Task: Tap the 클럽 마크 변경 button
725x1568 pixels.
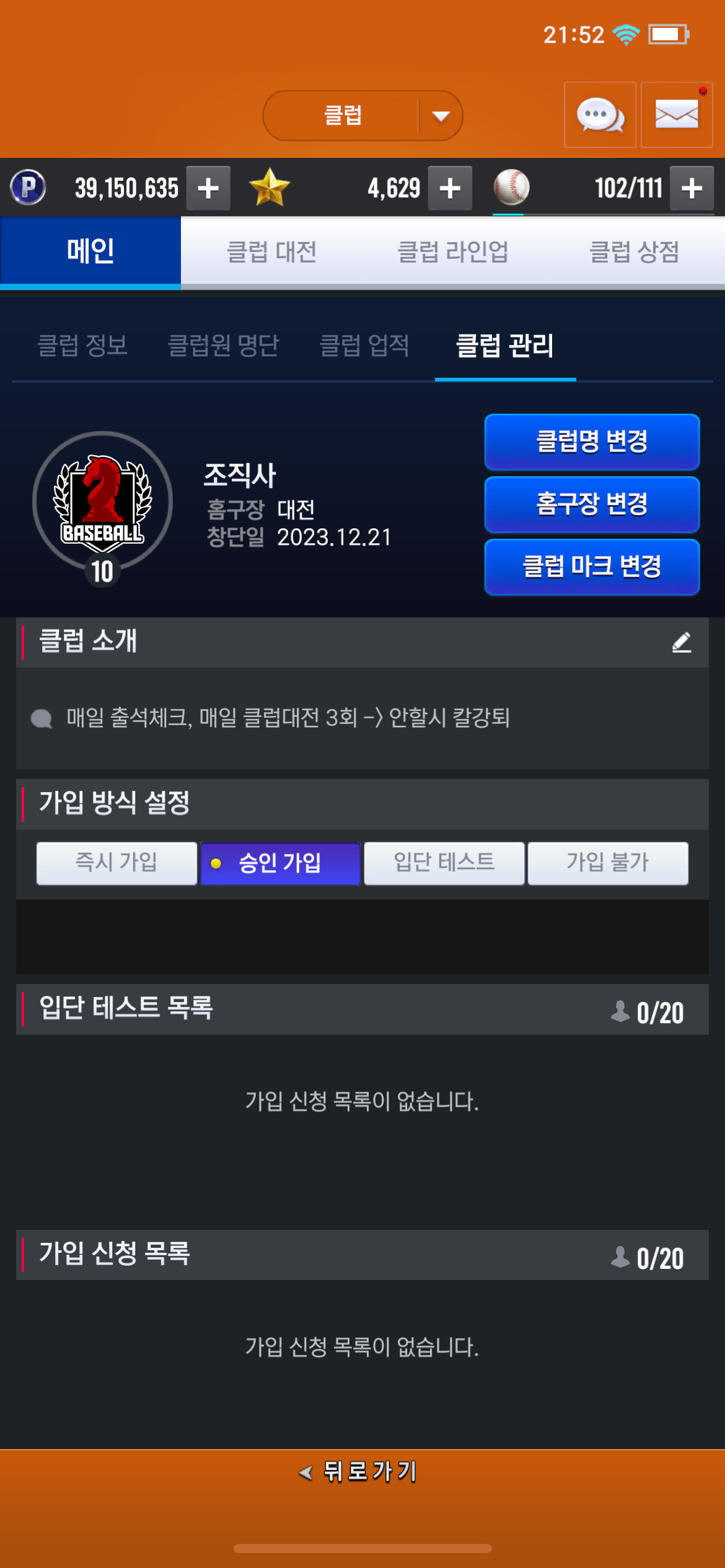Action: point(592,567)
